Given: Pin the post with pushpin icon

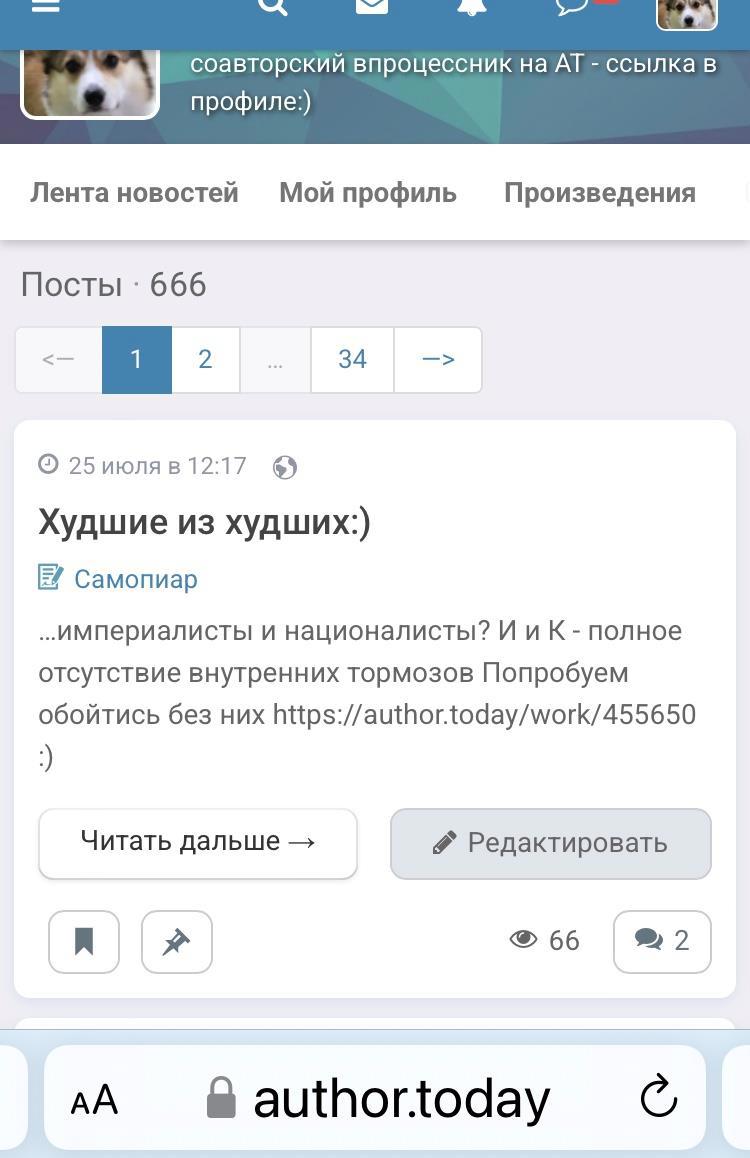Looking at the screenshot, I should (x=176, y=941).
